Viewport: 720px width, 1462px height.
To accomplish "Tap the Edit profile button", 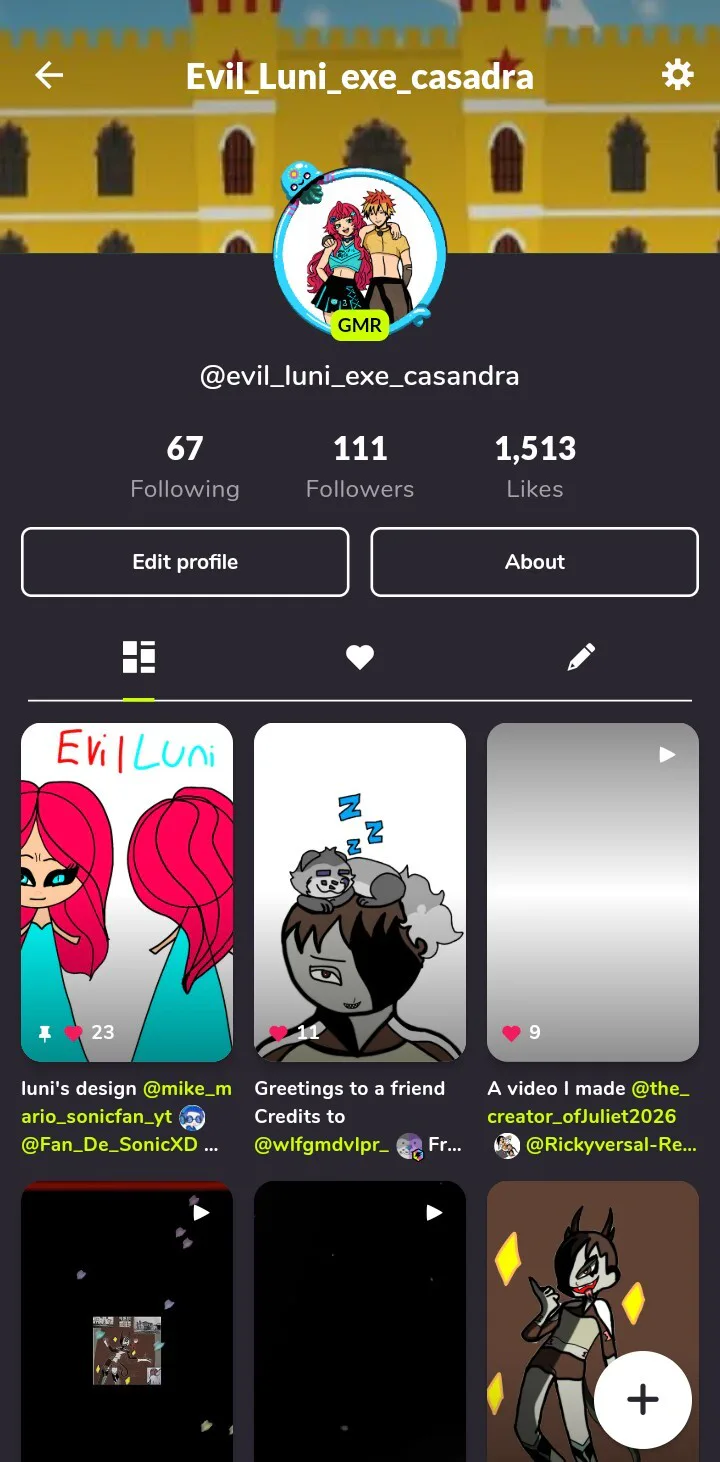I will [x=185, y=562].
